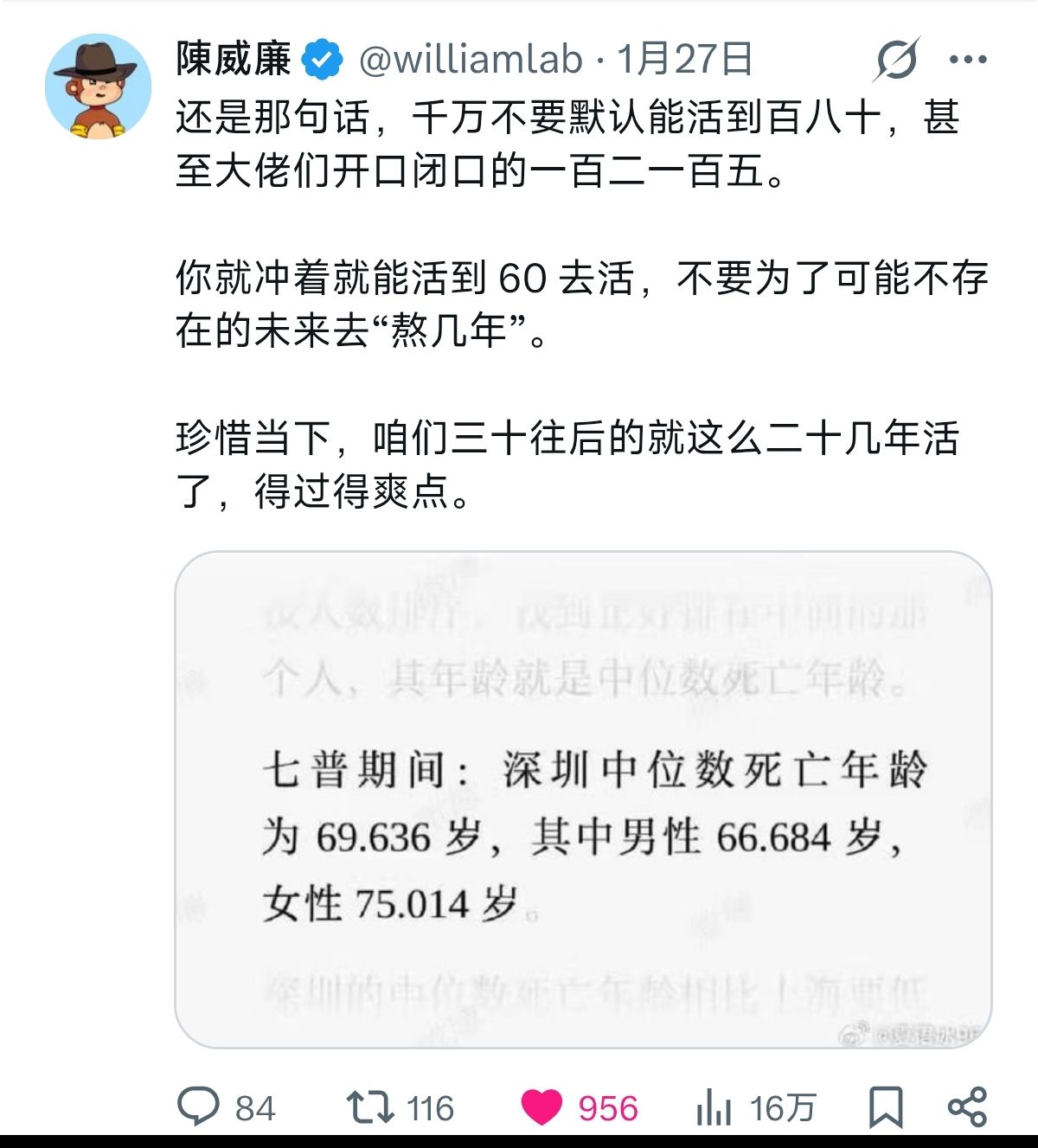Open the attached image about 深圳中位数死亡年龄
The image size is (1038, 1148).
[583, 799]
